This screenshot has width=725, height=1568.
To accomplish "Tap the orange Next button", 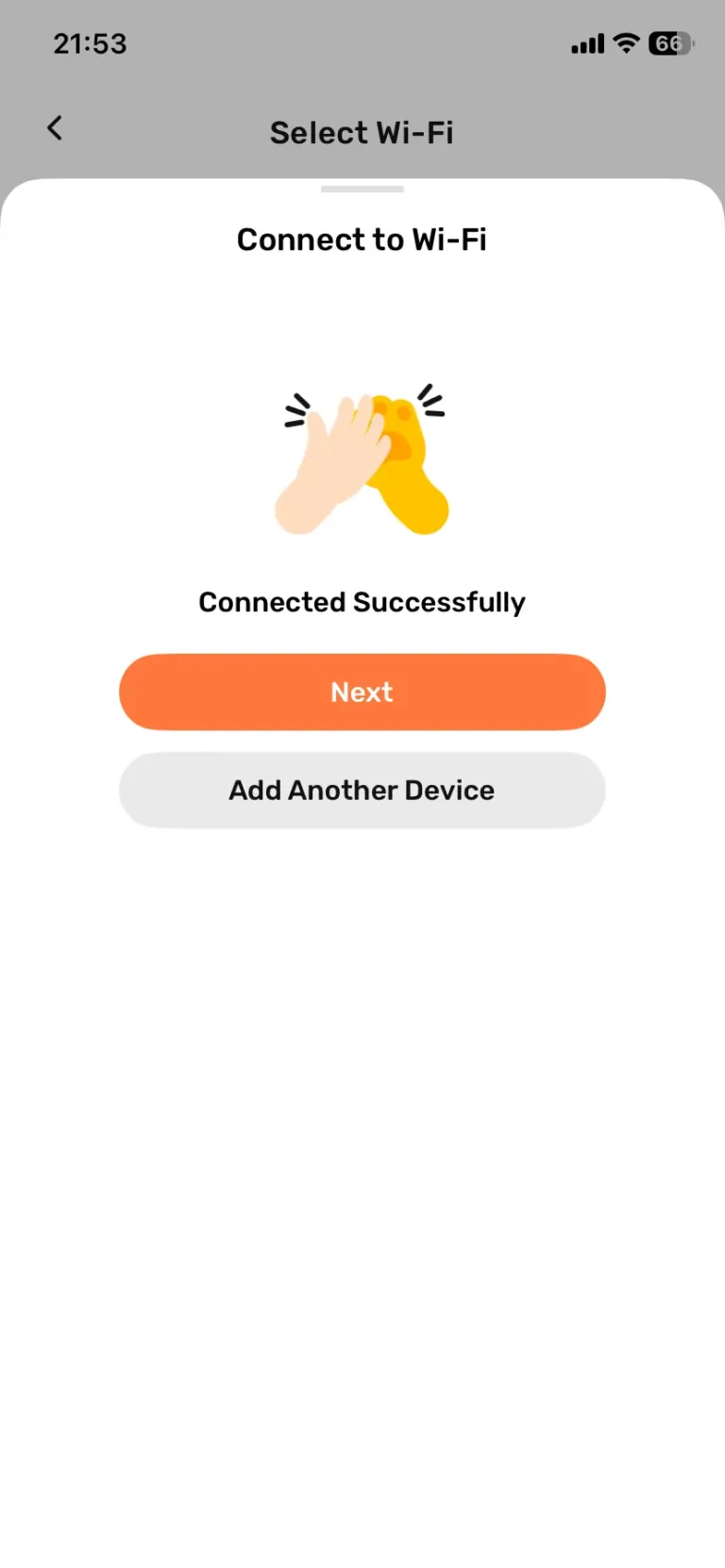I will [x=362, y=692].
